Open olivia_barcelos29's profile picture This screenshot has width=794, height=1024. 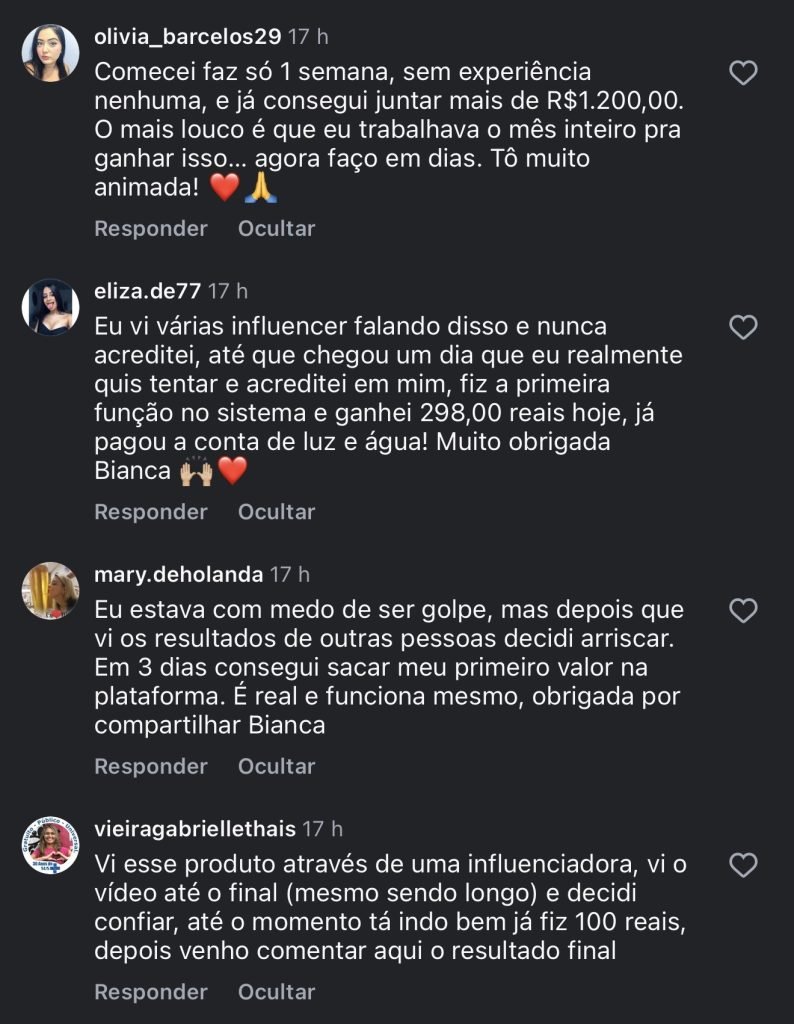click(50, 53)
